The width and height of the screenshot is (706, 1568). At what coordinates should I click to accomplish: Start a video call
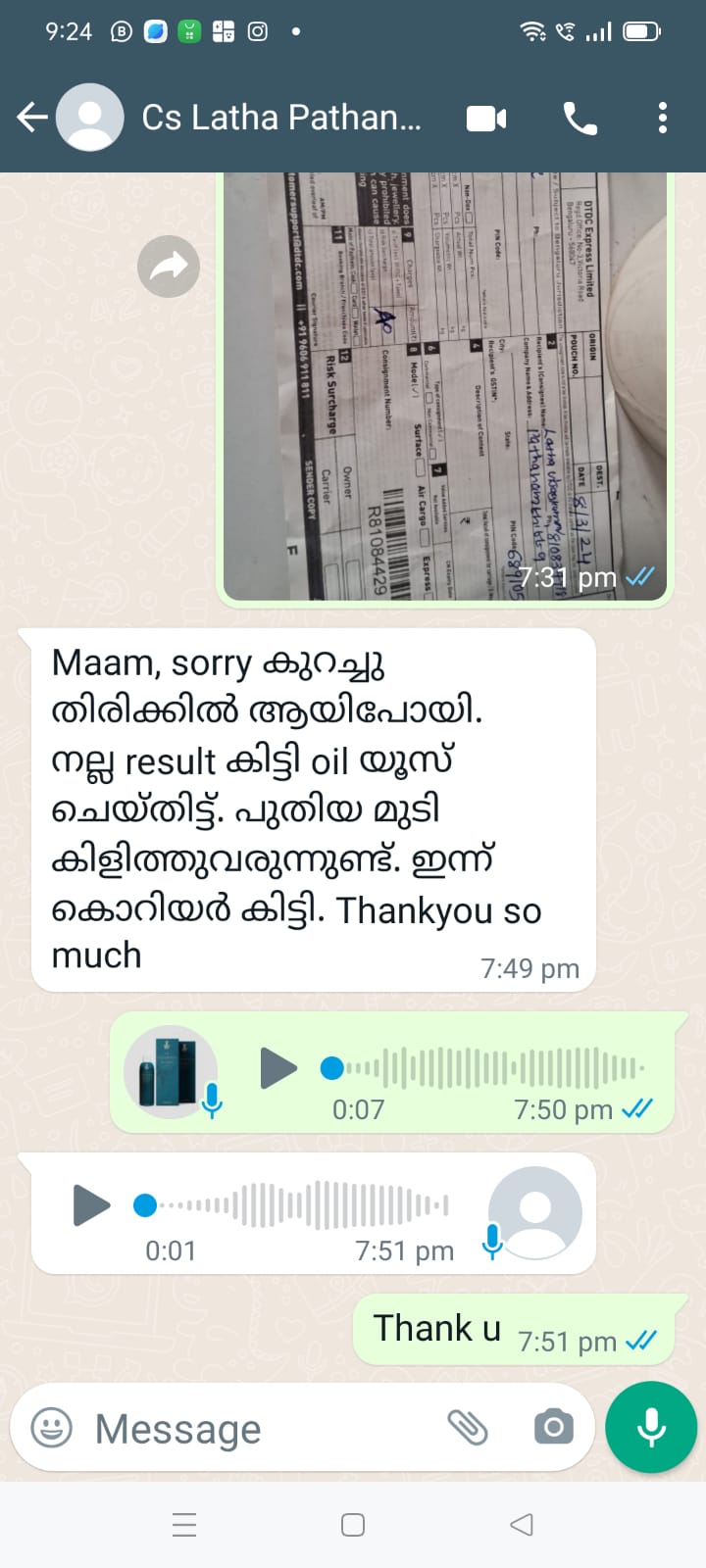coord(486,119)
